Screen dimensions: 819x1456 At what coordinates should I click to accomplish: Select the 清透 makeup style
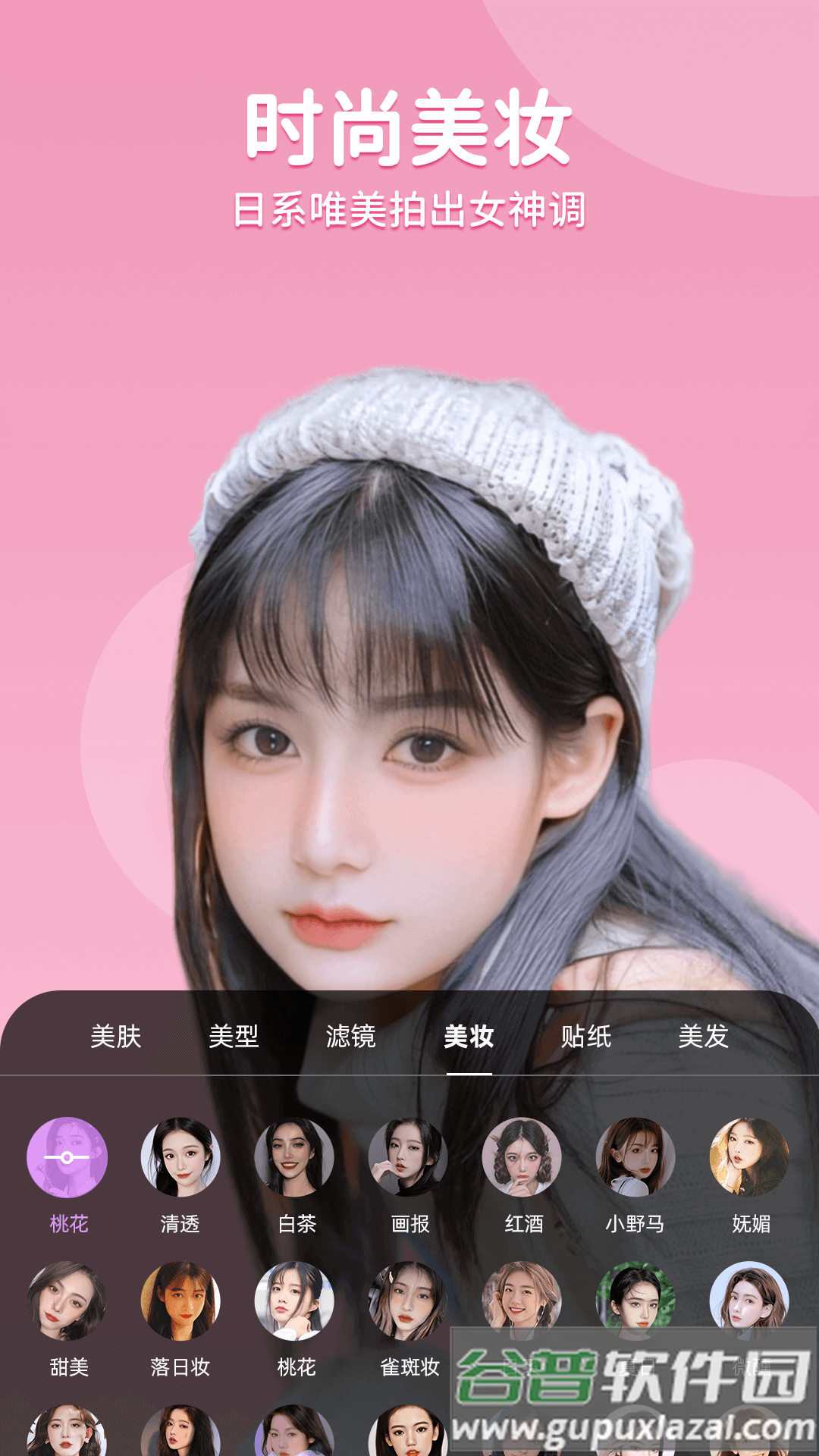[180, 1158]
